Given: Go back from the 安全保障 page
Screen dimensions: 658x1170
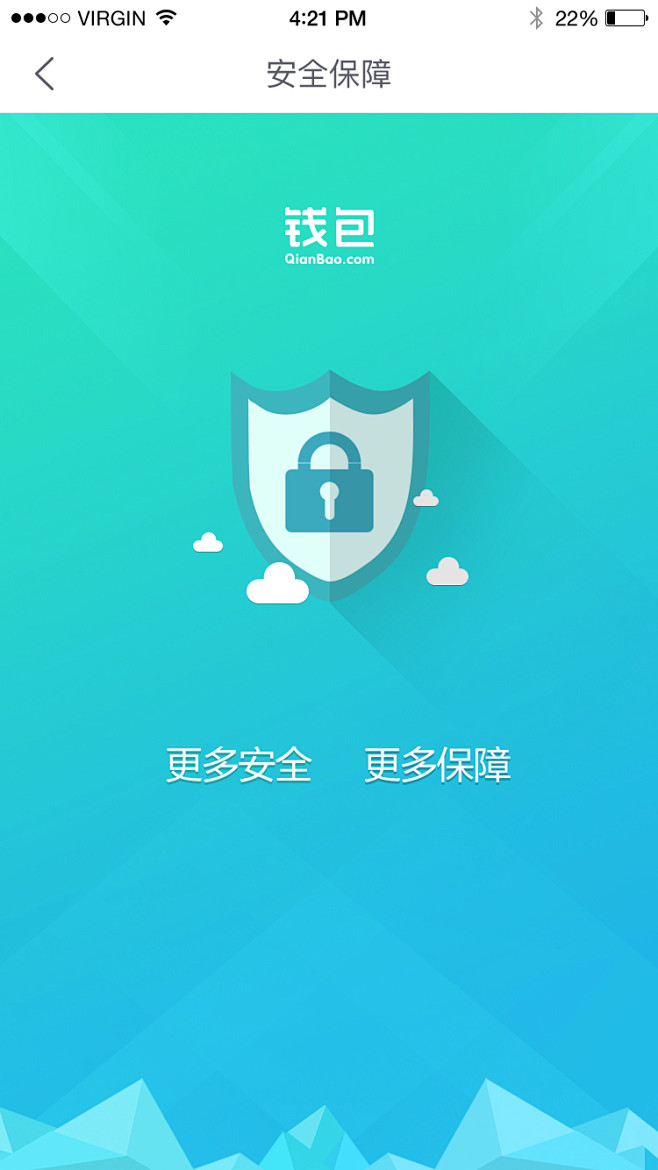Looking at the screenshot, I should click(x=44, y=74).
